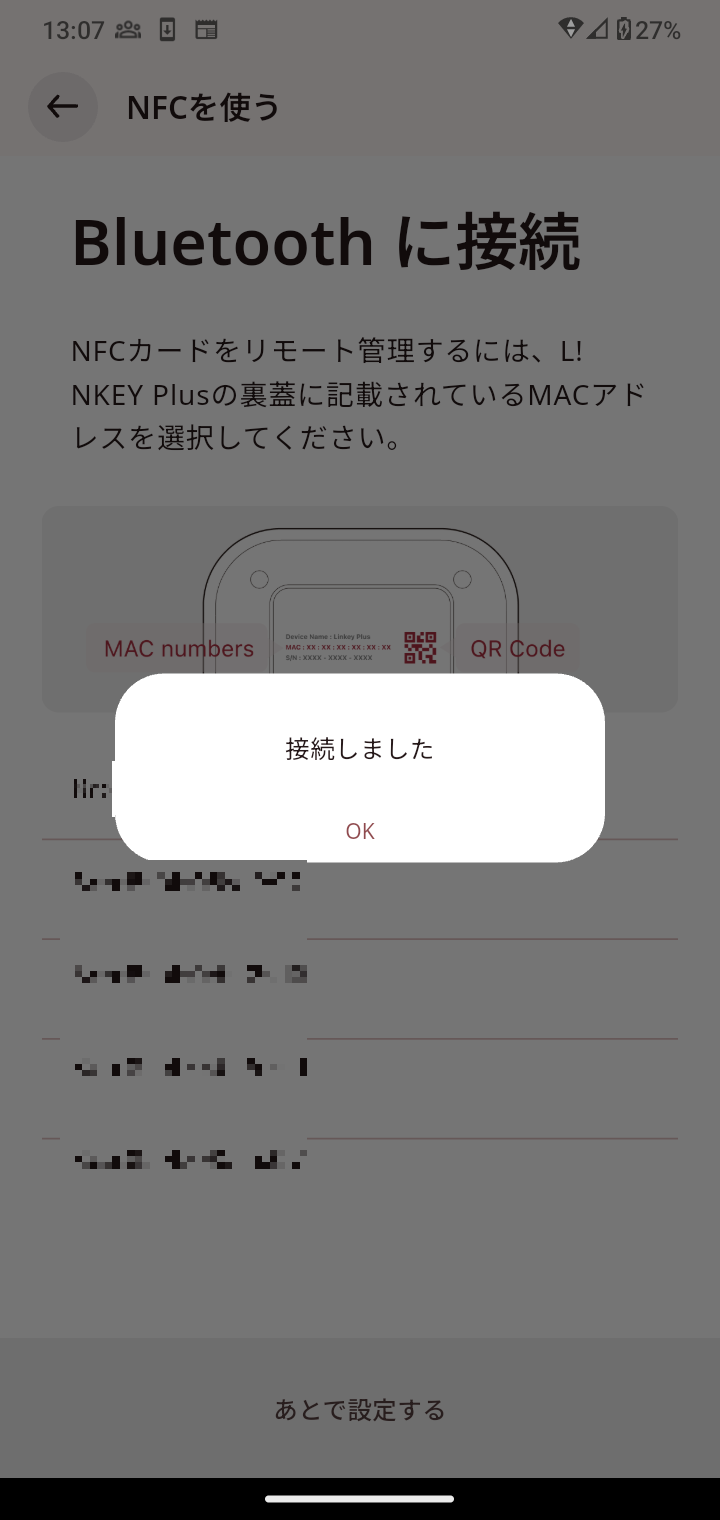Tap the download notification icon in the status bar
This screenshot has width=720, height=1520.
(166, 29)
